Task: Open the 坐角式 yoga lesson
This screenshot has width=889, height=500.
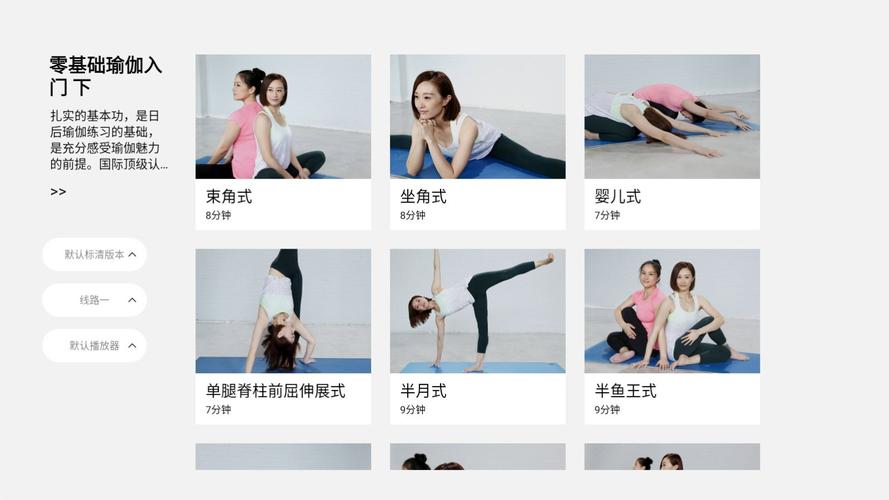Action: pos(477,141)
